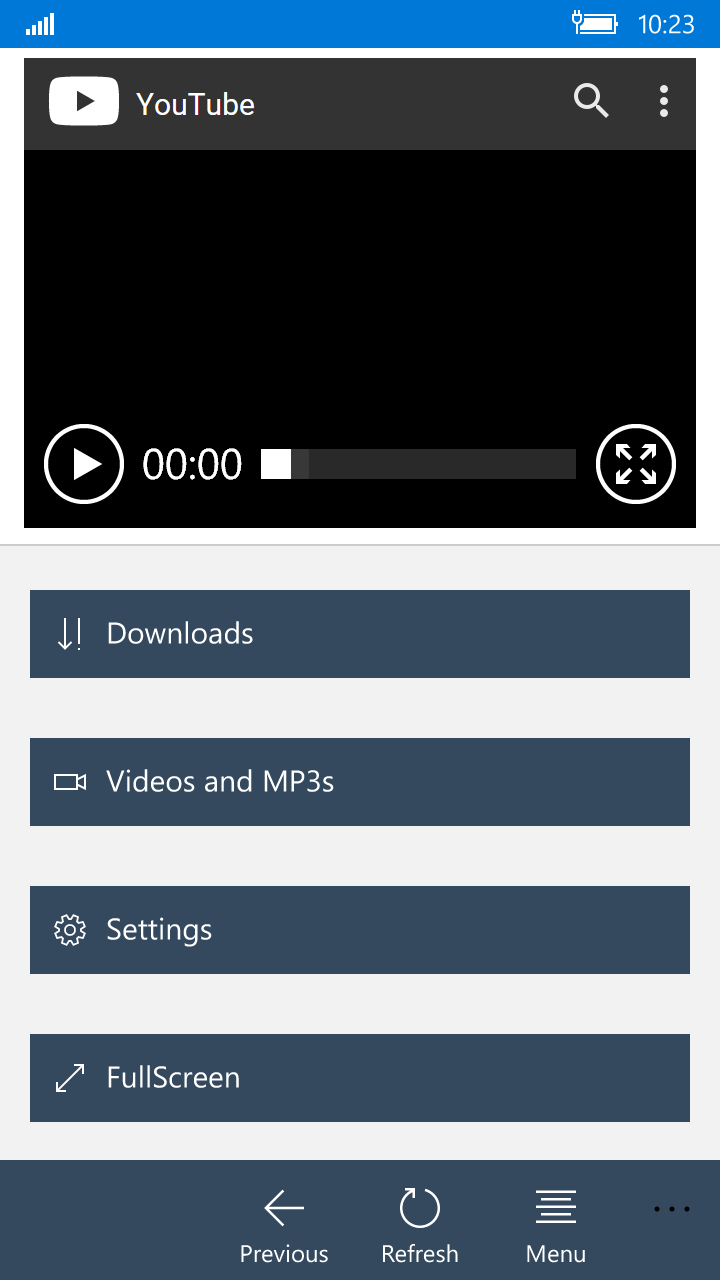This screenshot has width=720, height=1280.
Task: Open Settings
Action: click(x=360, y=930)
